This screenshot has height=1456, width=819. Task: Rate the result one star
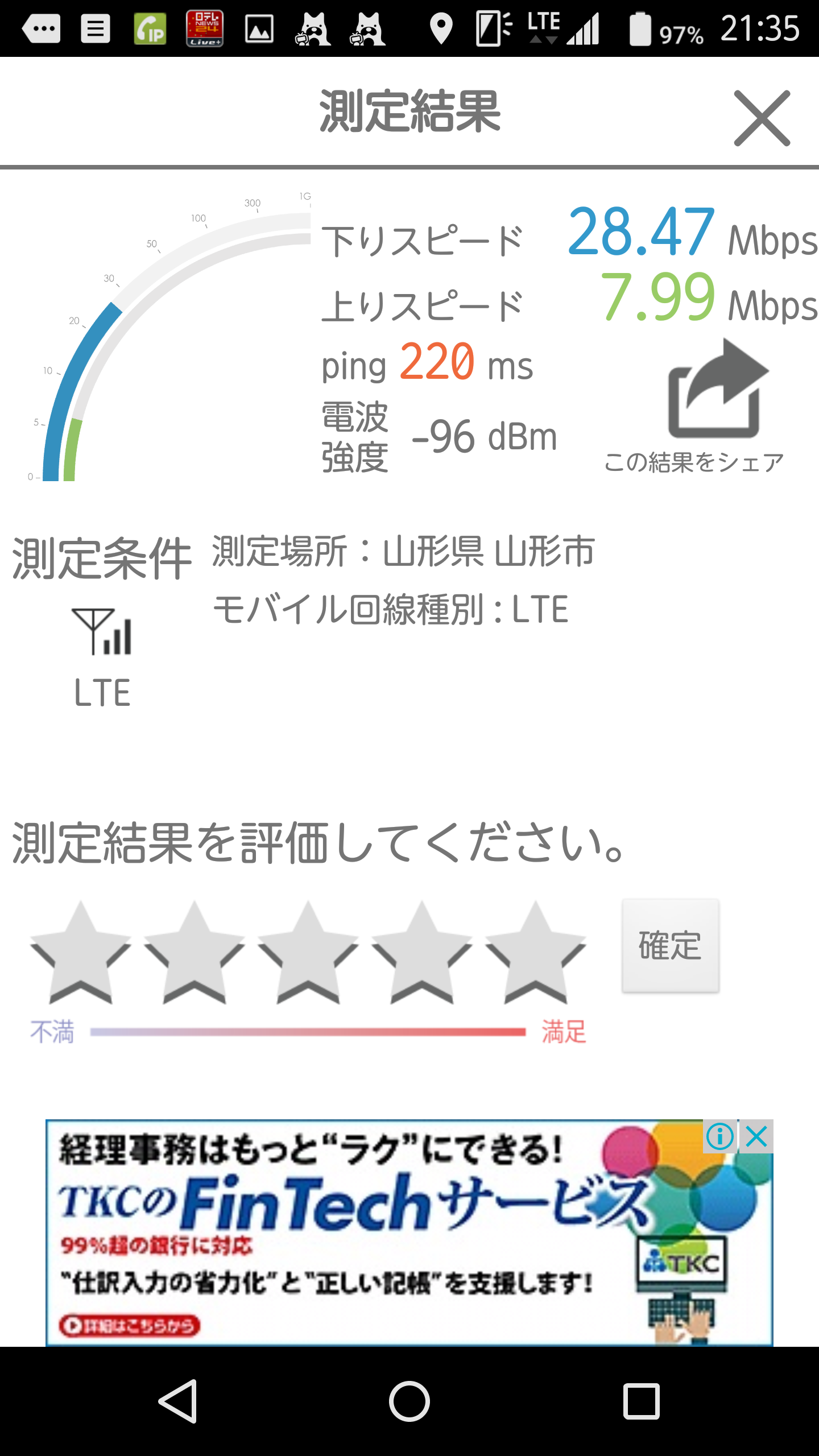pos(80,954)
